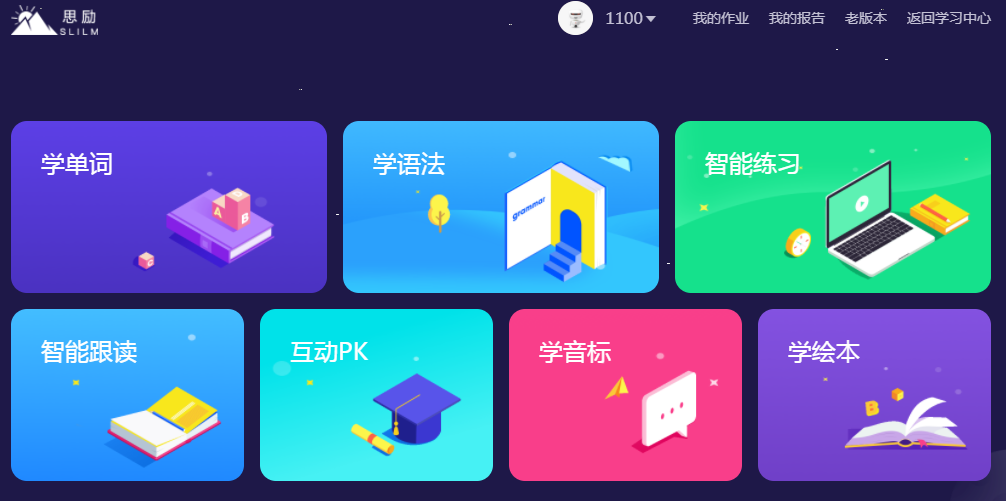Screen dimensions: 1006x501
Task: Open the 学单词 card
Action: click(168, 207)
